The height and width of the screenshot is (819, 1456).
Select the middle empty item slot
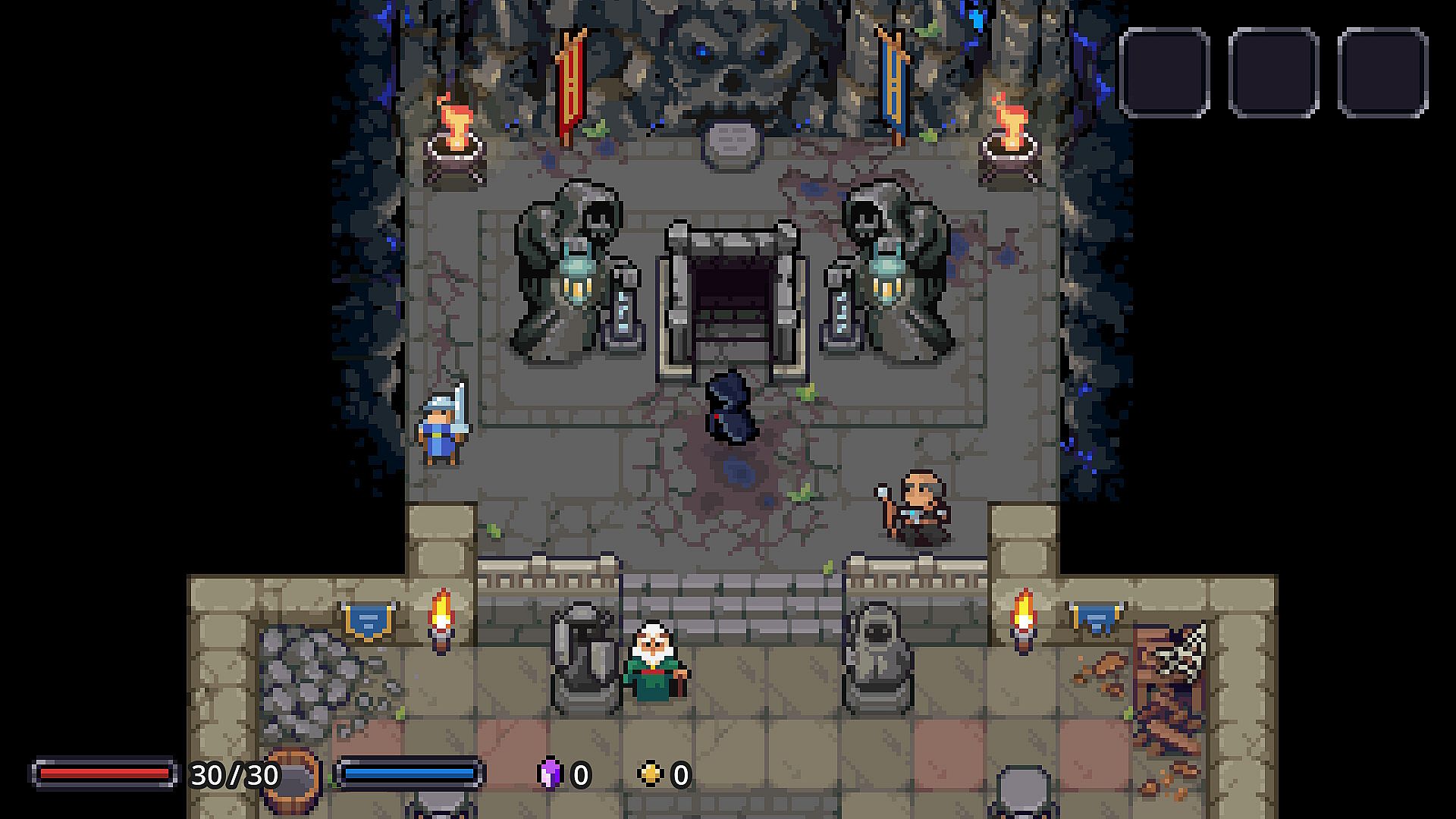pyautogui.click(x=1273, y=73)
